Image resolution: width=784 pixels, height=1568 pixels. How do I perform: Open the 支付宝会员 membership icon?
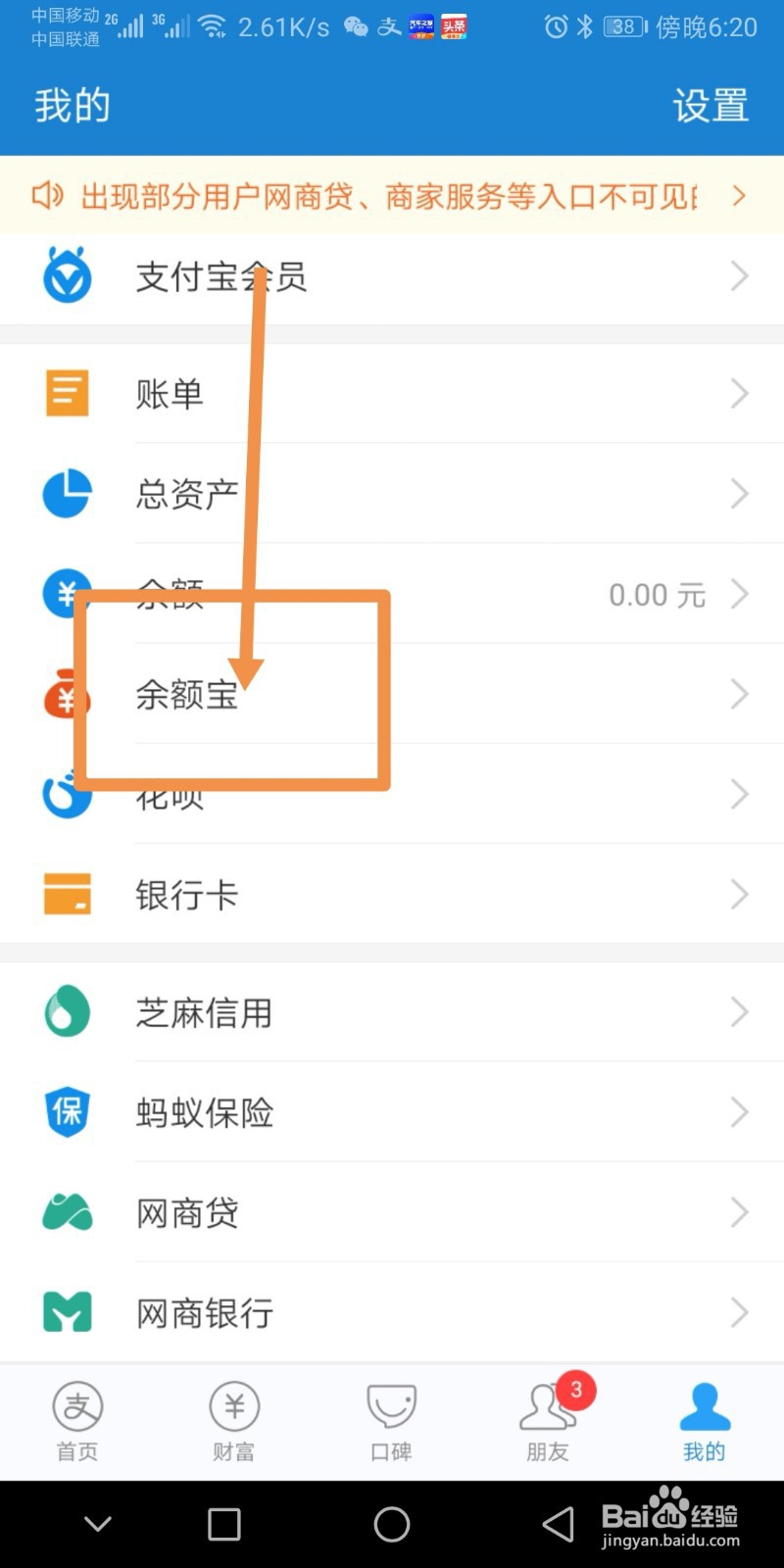[67, 277]
